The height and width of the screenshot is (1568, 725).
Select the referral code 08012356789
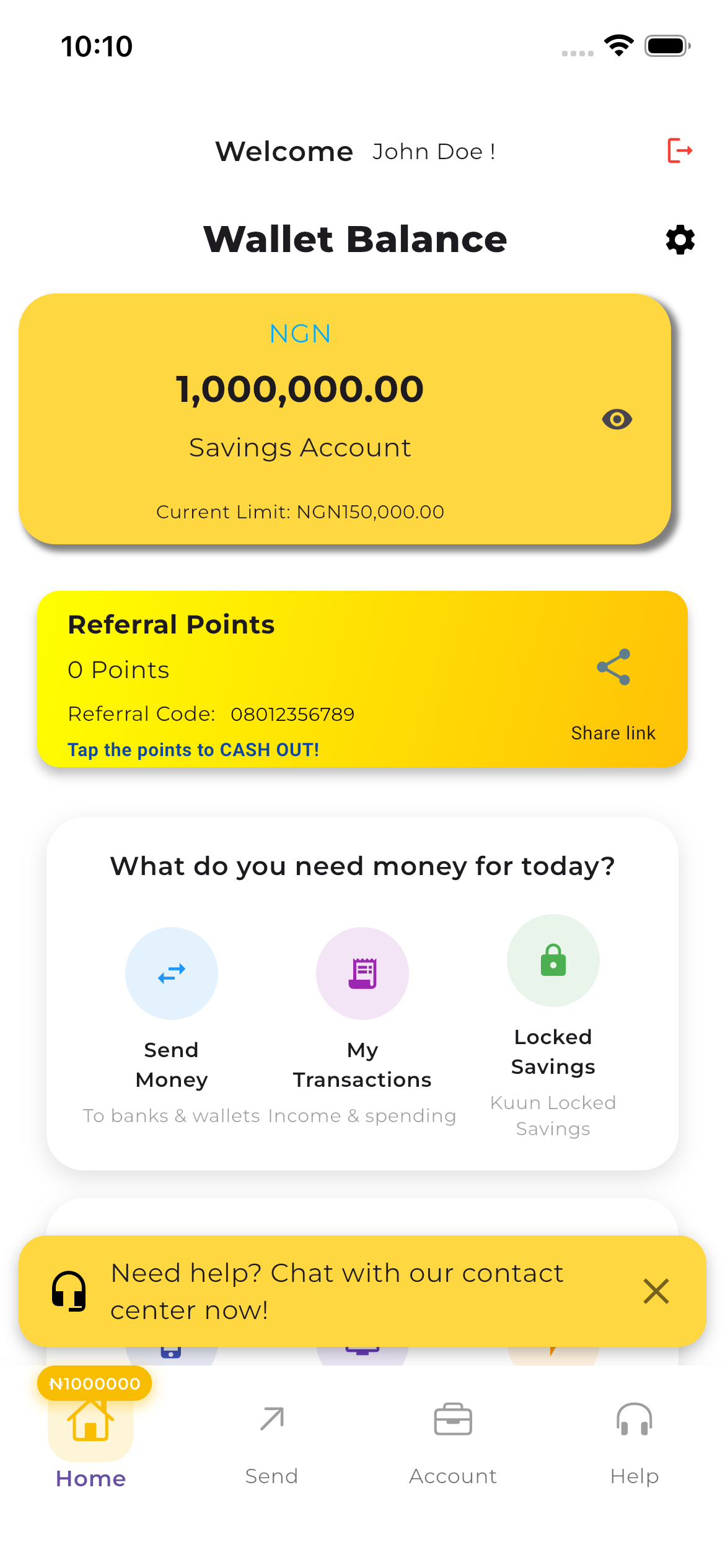(292, 713)
